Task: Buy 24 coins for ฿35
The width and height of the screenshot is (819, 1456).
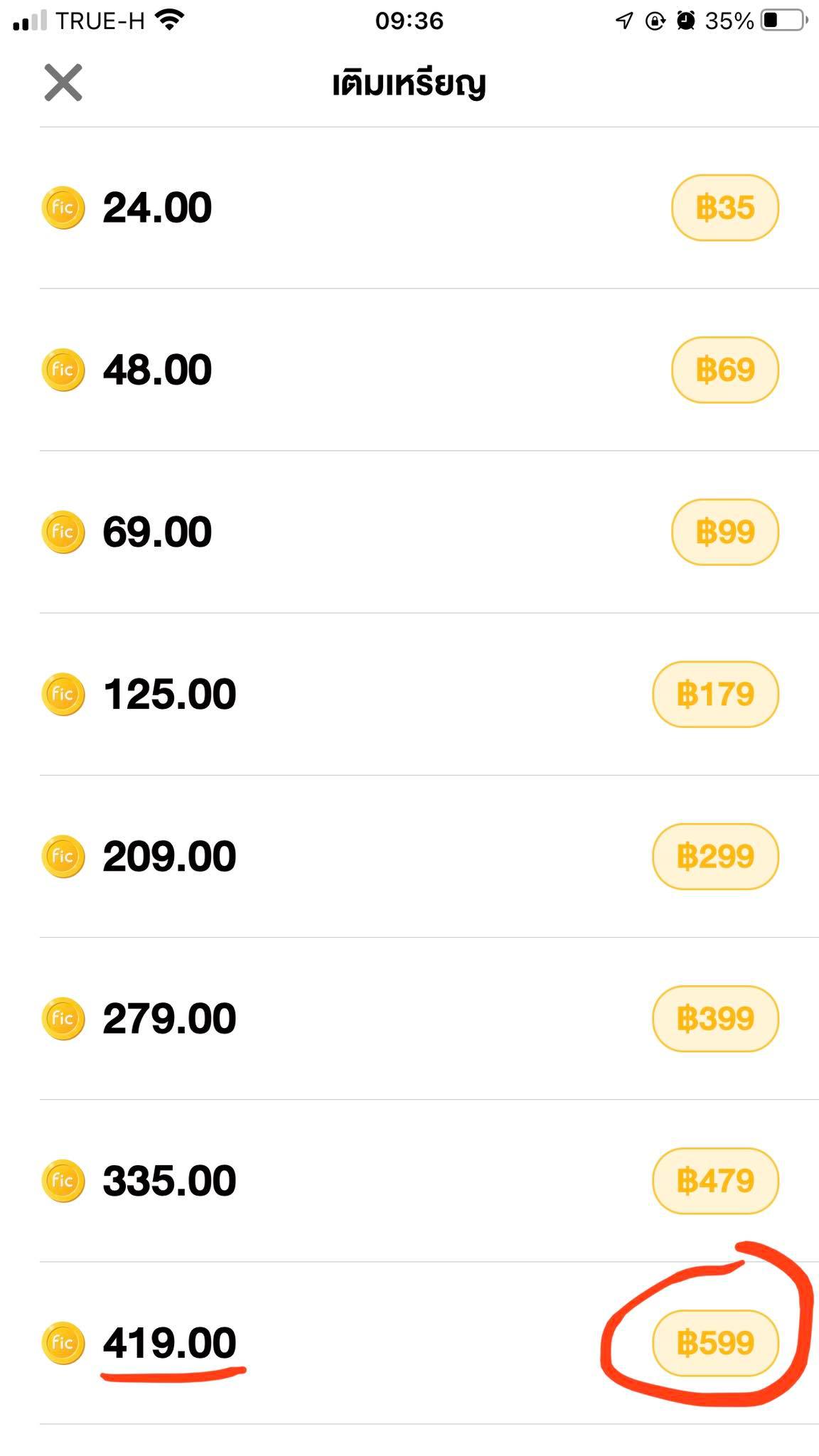Action: 724,208
